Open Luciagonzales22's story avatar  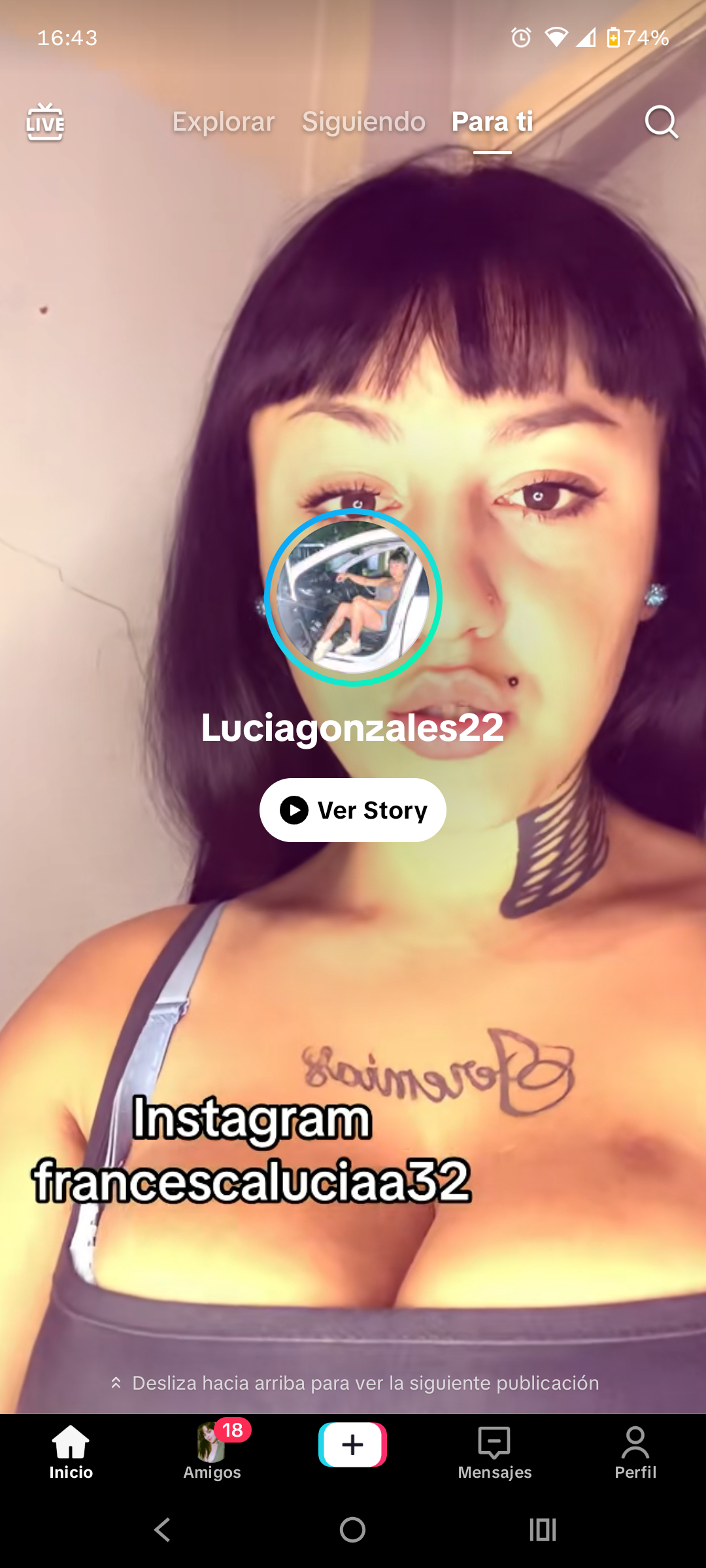point(353,597)
